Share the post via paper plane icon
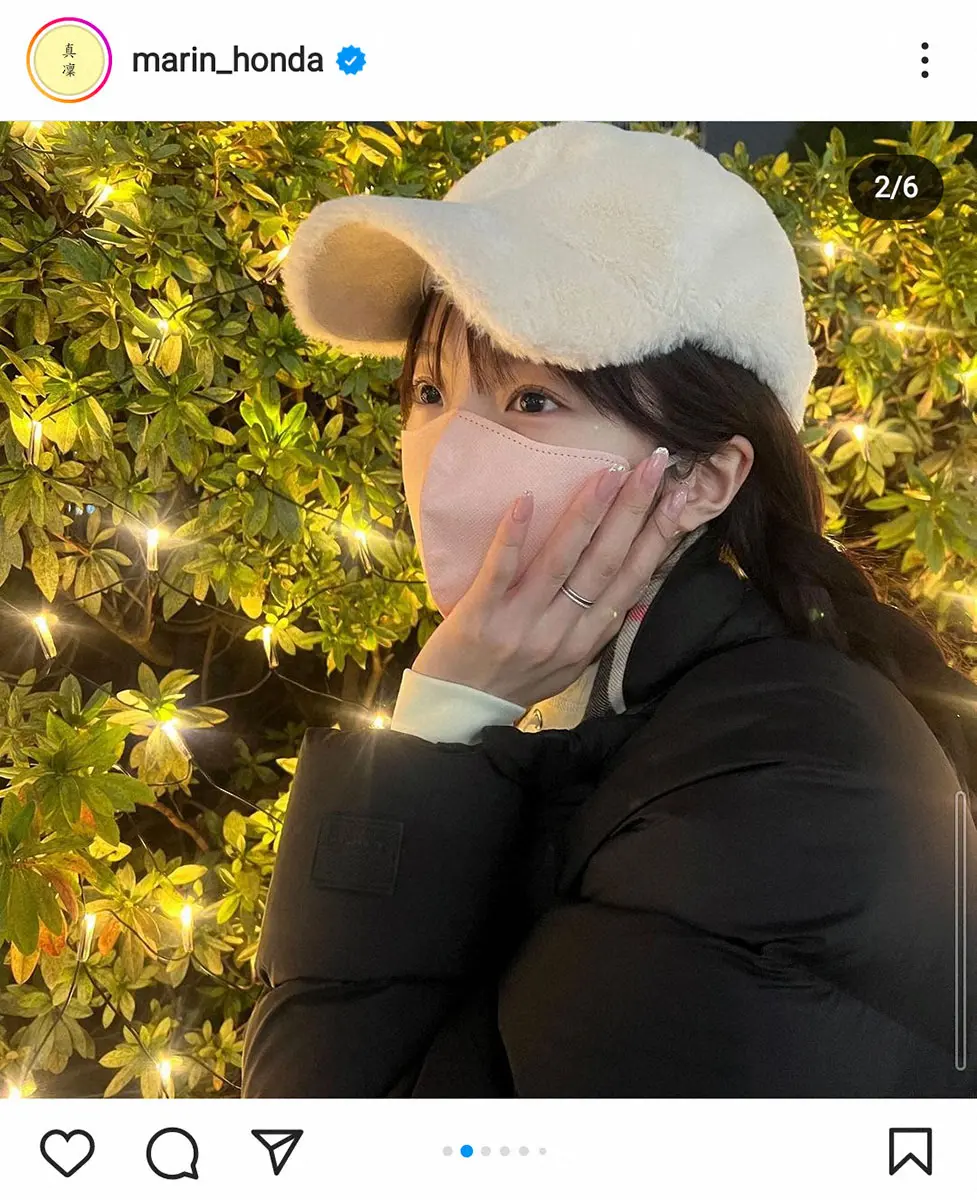This screenshot has width=977, height=1200. (x=277, y=1152)
